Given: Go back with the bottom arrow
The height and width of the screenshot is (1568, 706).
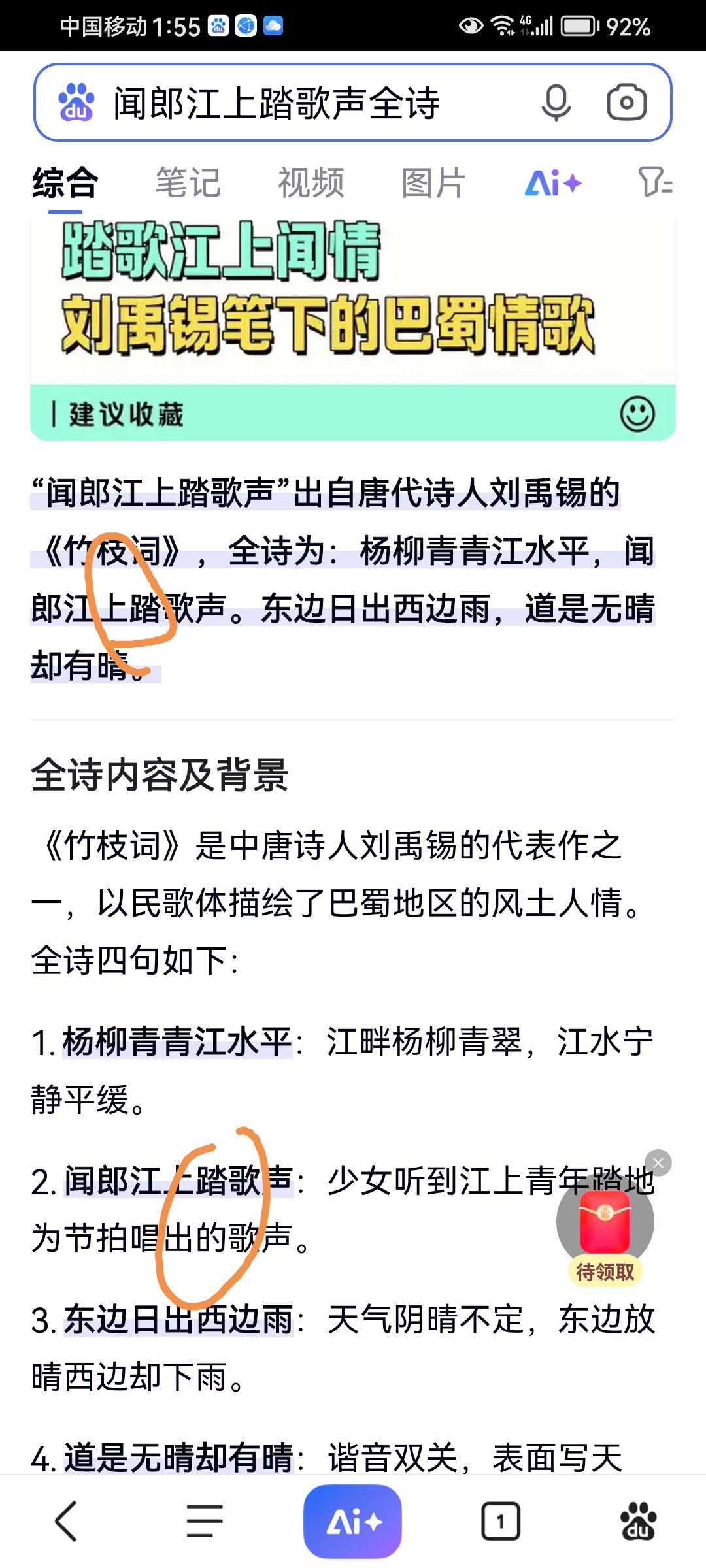Looking at the screenshot, I should 66,1521.
